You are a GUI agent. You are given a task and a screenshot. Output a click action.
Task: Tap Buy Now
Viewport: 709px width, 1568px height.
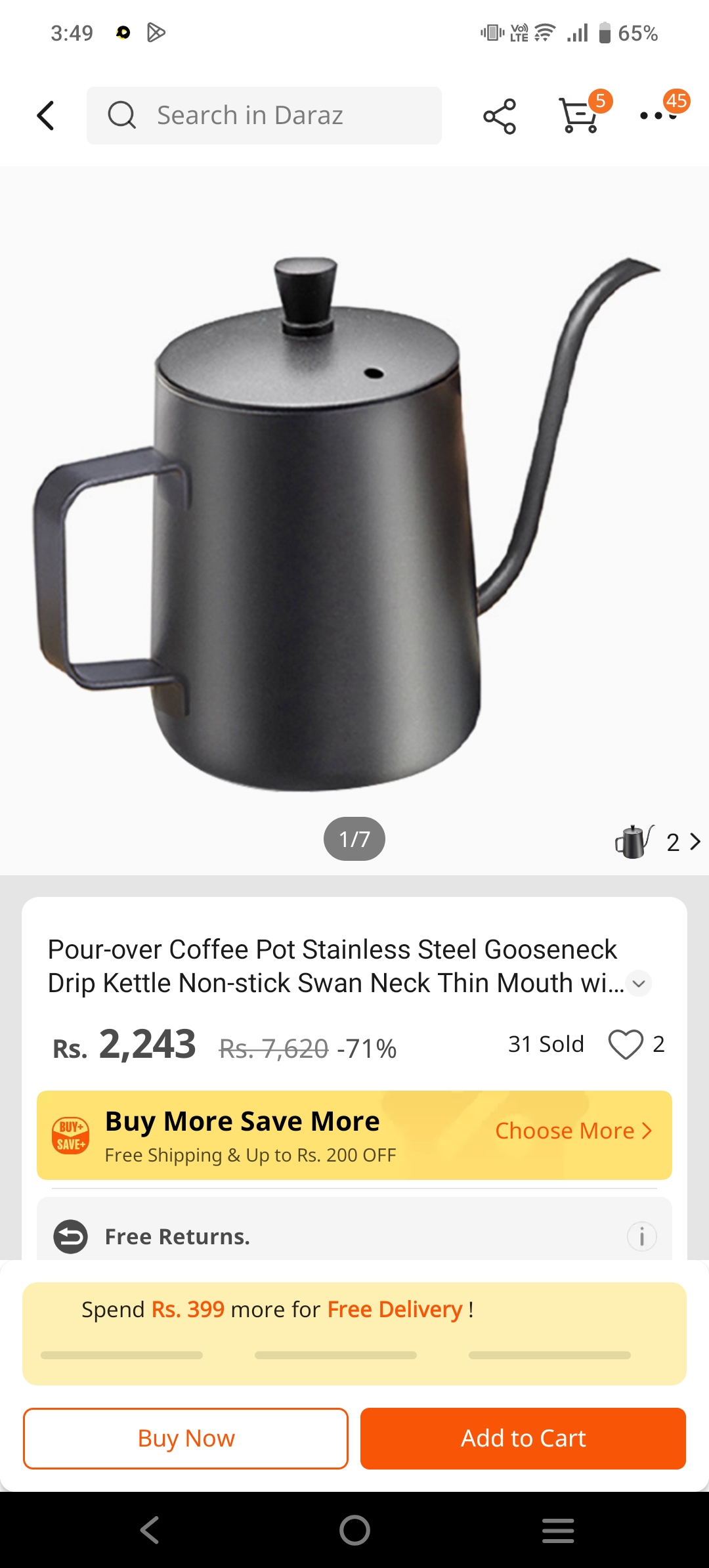tap(186, 1438)
